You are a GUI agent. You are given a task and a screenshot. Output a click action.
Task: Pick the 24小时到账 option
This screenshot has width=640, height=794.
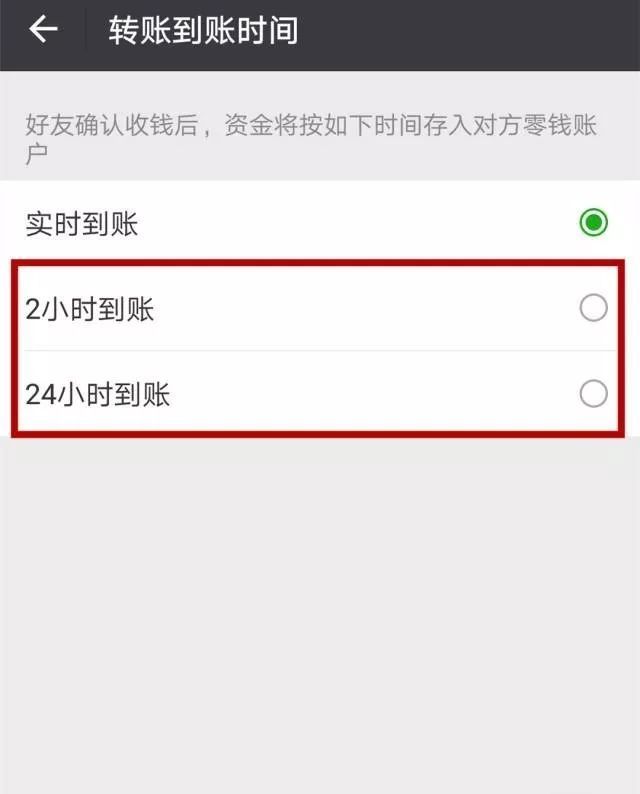coord(593,395)
